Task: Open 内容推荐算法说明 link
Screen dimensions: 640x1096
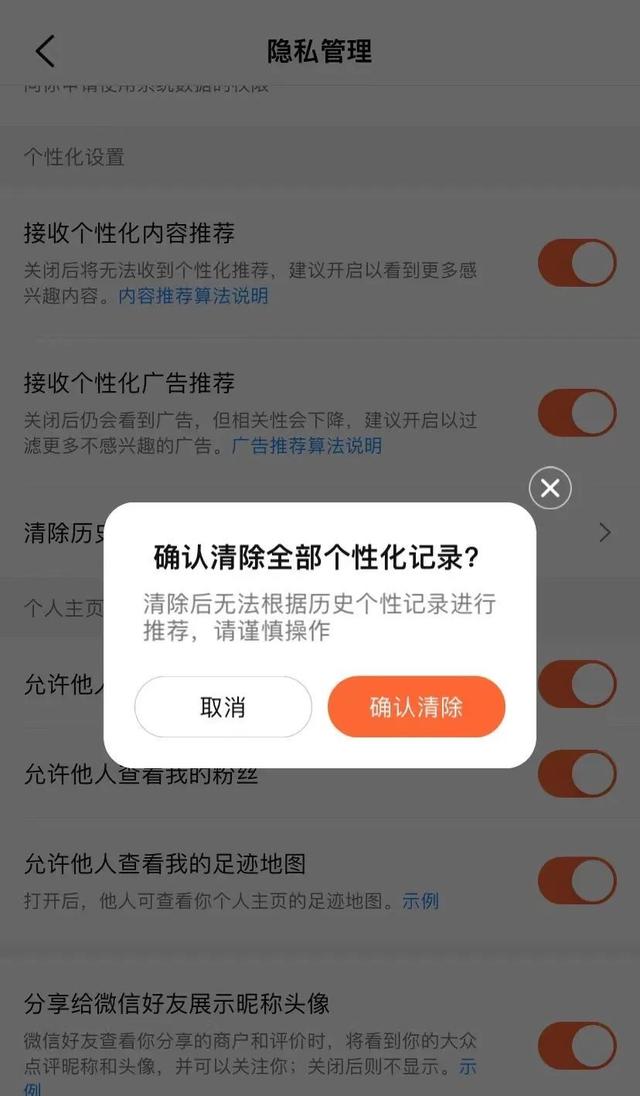Action: pos(193,296)
